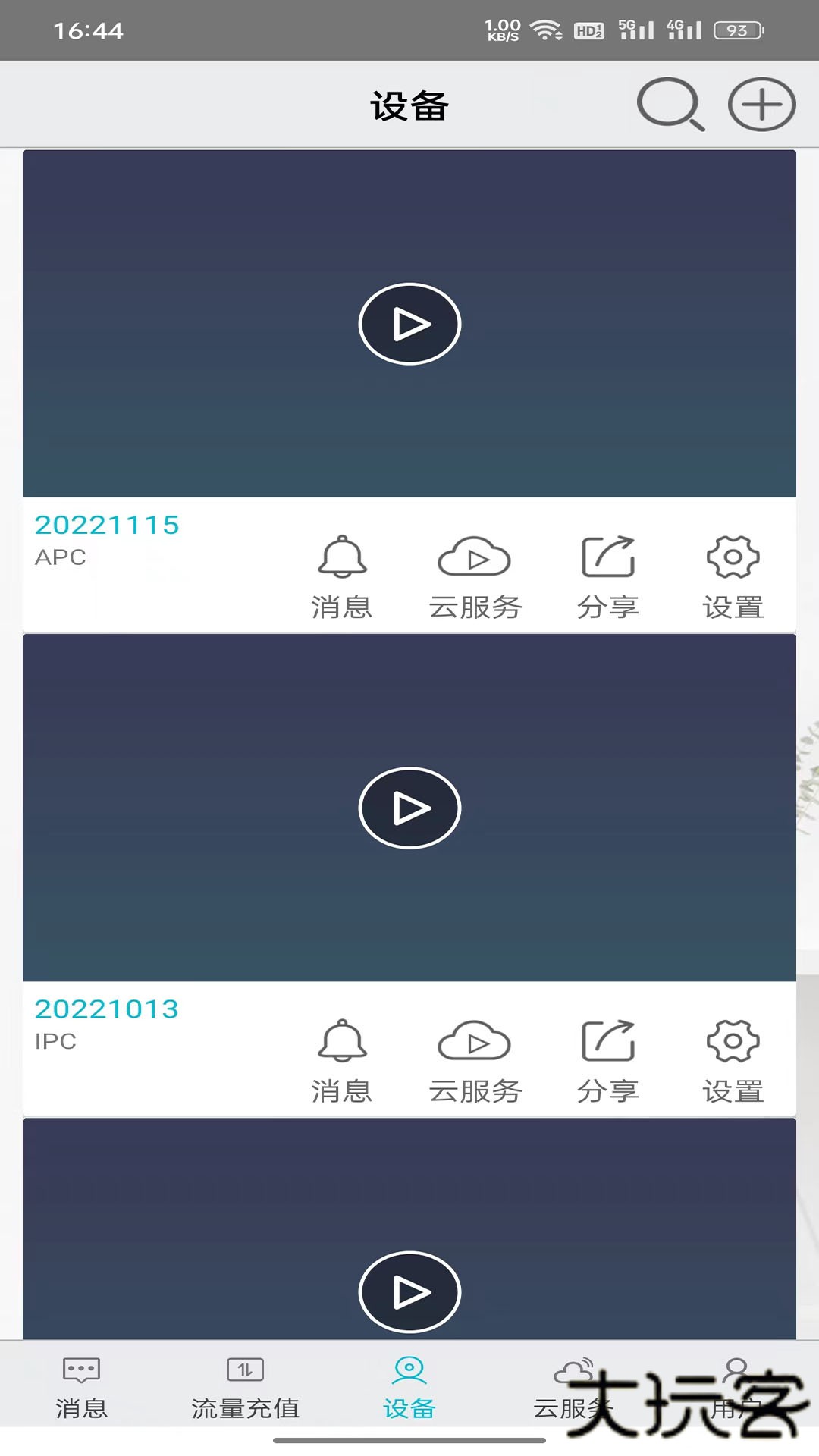This screenshot has height=1456, width=819.
Task: Open 云服务 cloud icon for device 20221013
Action: [x=475, y=1058]
